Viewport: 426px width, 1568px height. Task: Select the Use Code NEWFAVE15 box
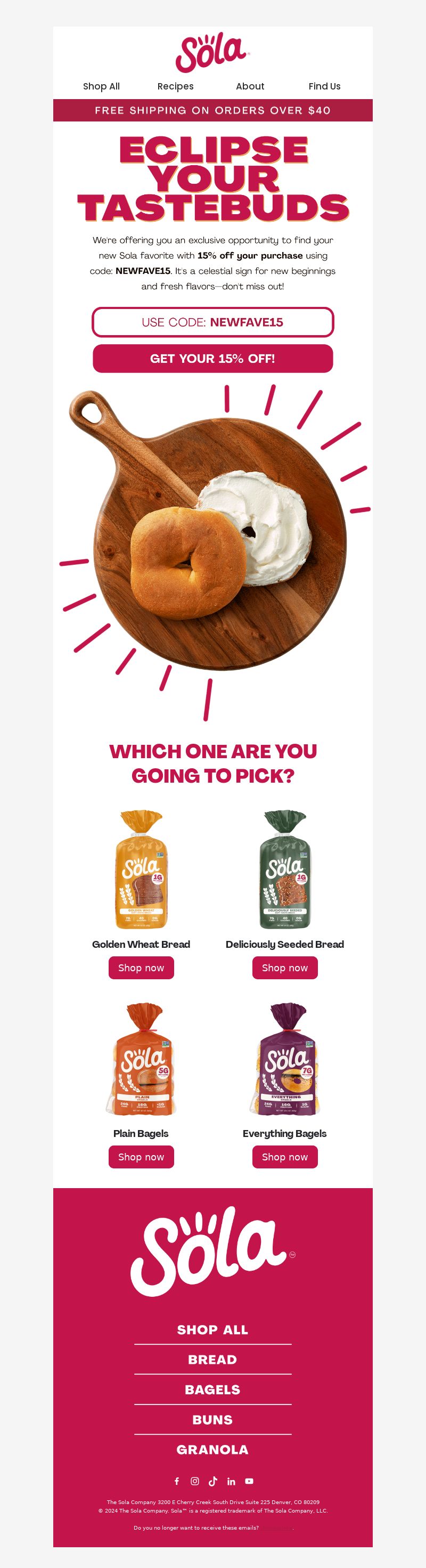pyautogui.click(x=212, y=322)
